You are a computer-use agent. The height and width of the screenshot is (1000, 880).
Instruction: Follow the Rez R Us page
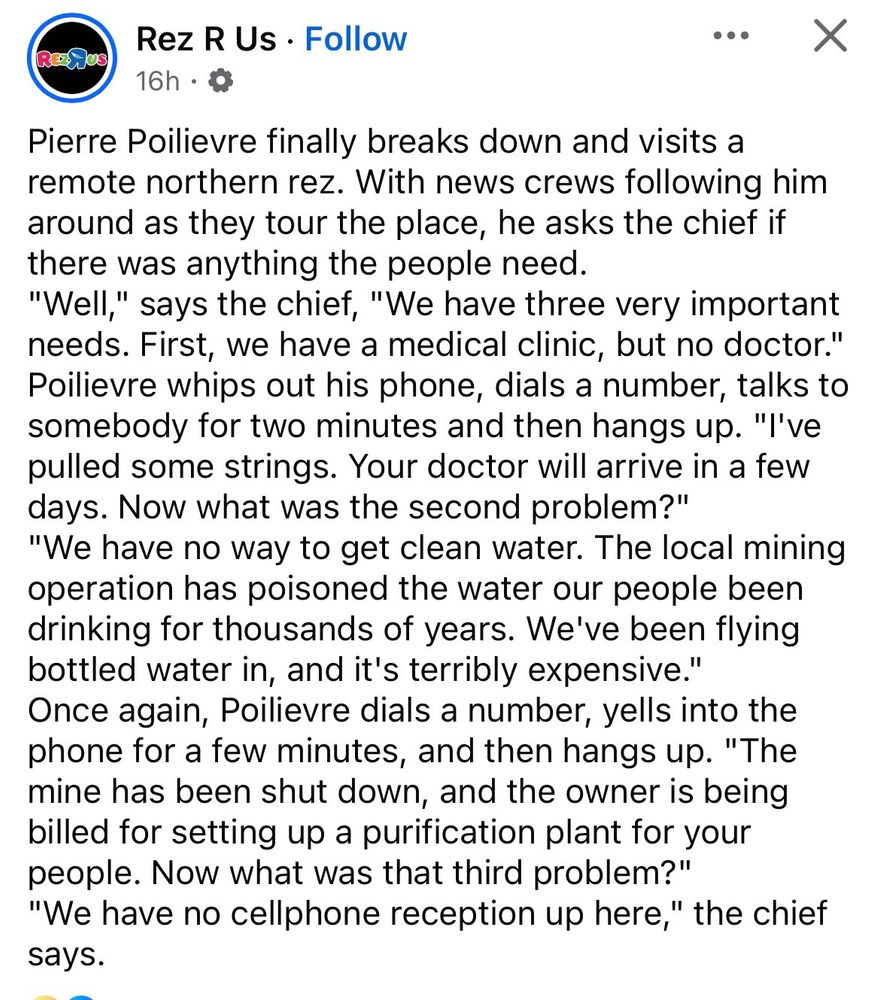[355, 39]
